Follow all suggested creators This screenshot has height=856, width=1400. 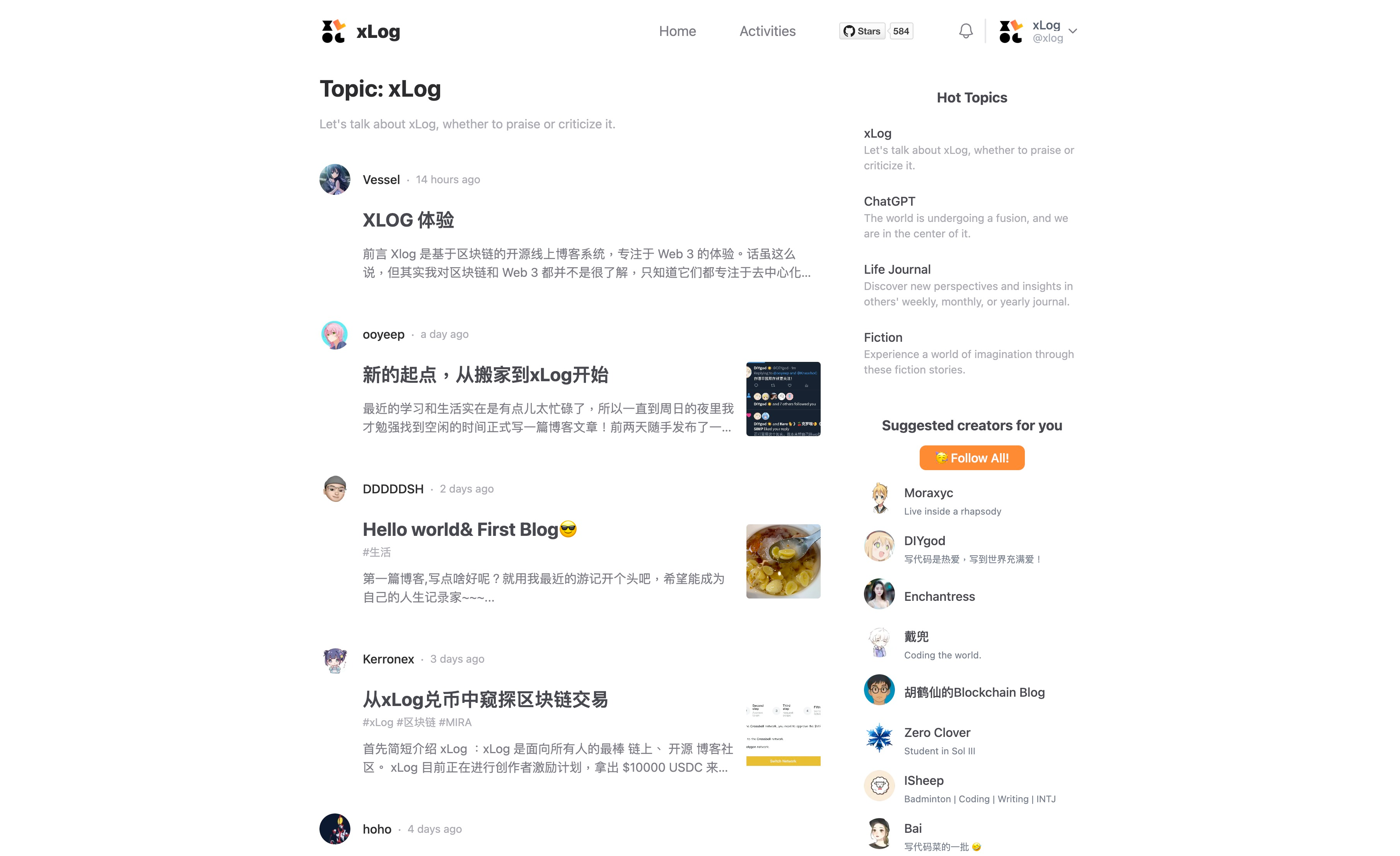coord(971,458)
